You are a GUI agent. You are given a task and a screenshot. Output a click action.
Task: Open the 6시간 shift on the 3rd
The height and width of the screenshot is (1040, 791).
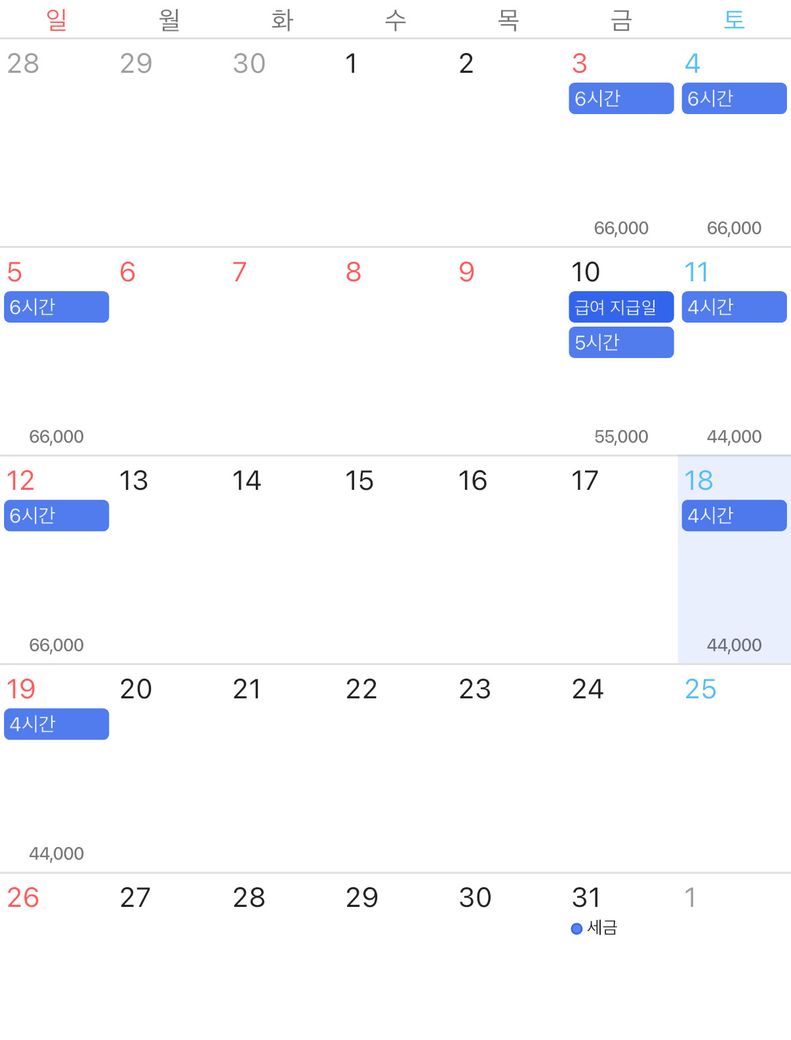621,99
